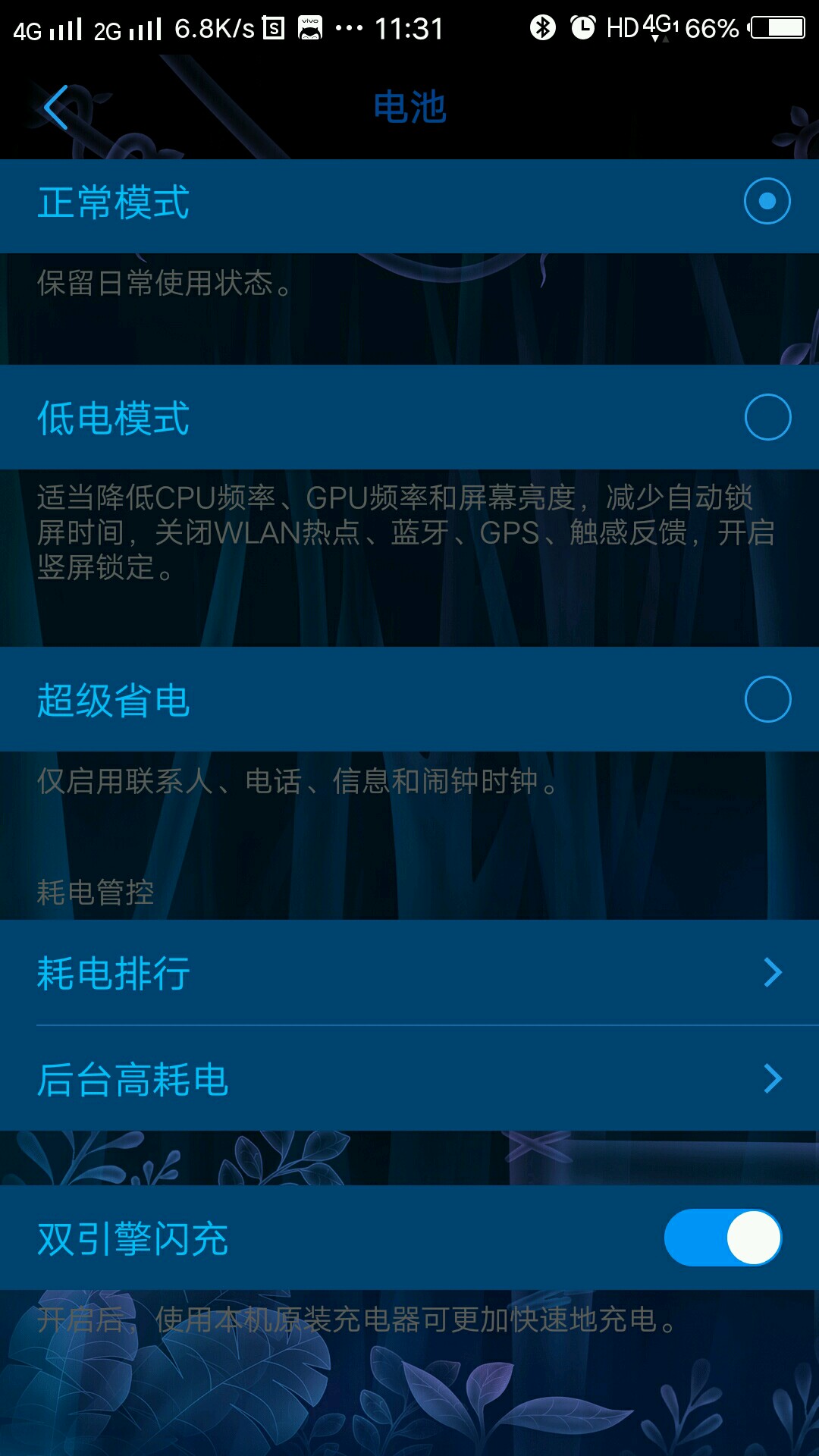Tap the alarm clock status icon
The image size is (819, 1456).
point(581,23)
